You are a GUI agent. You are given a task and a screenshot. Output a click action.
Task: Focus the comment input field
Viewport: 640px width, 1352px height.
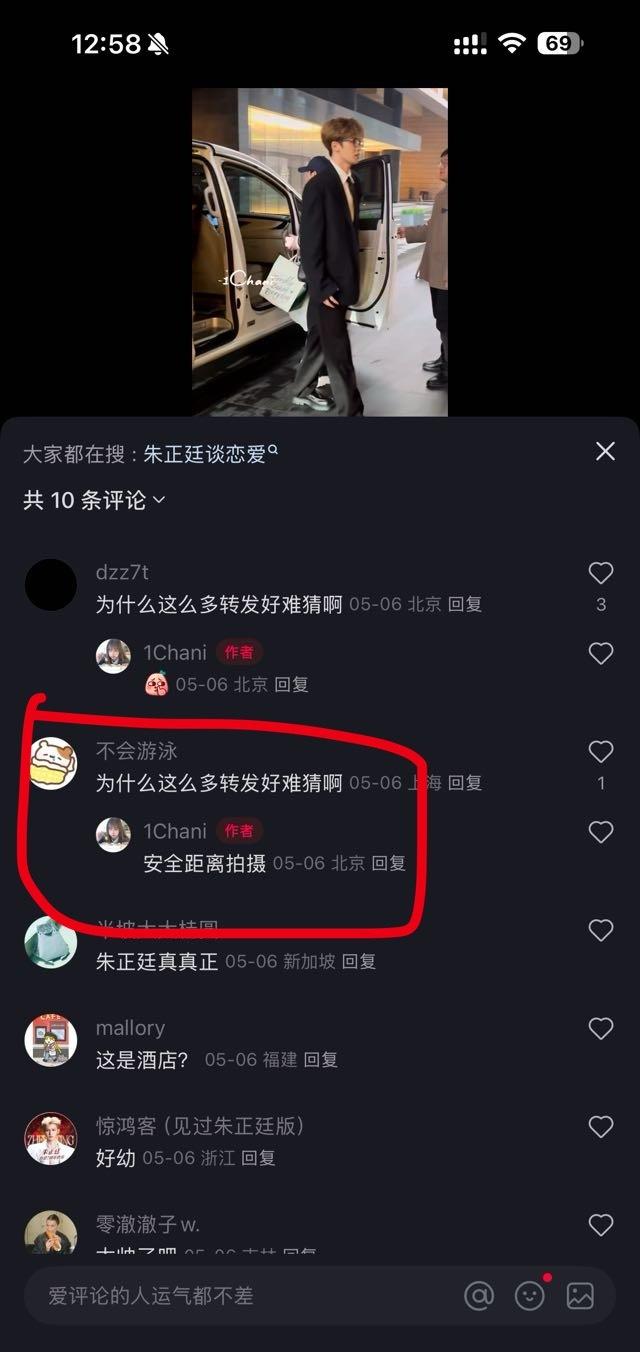click(x=240, y=1296)
